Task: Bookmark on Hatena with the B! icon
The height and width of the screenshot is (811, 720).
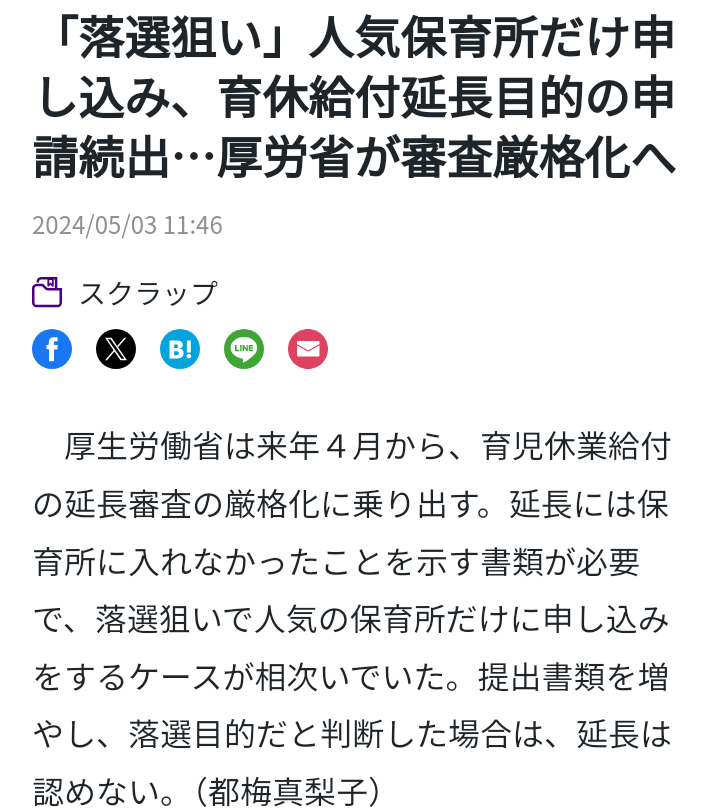Action: [180, 349]
